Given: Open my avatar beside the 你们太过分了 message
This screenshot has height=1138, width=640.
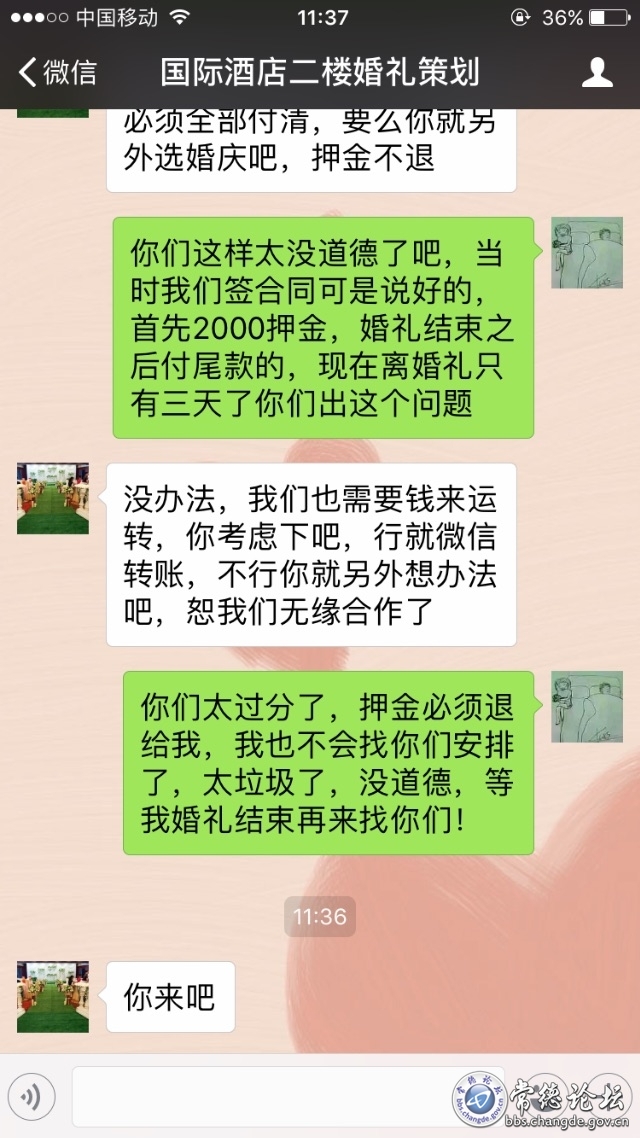Looking at the screenshot, I should tap(587, 707).
